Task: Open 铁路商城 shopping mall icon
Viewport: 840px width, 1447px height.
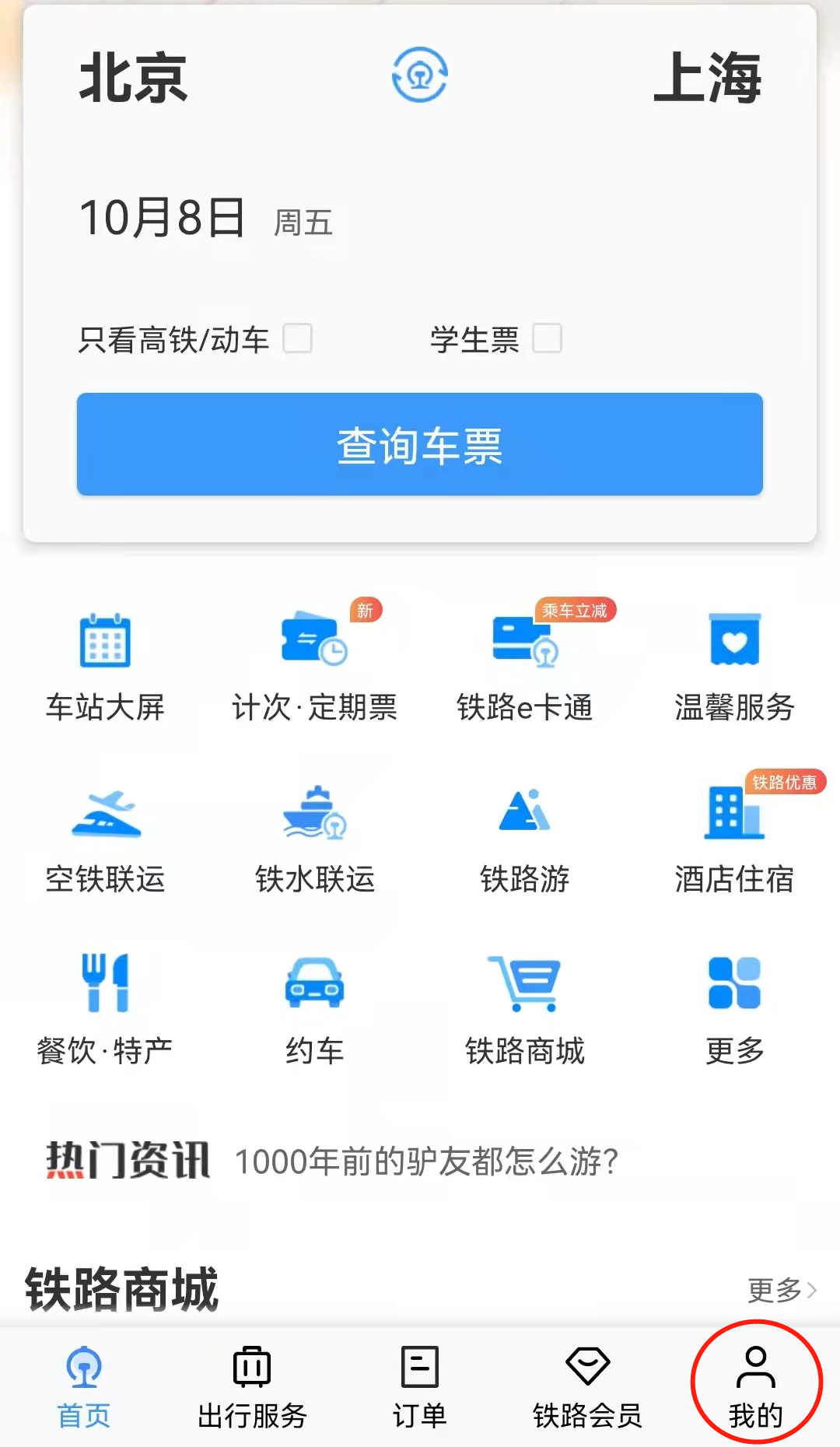Action: [x=525, y=1011]
